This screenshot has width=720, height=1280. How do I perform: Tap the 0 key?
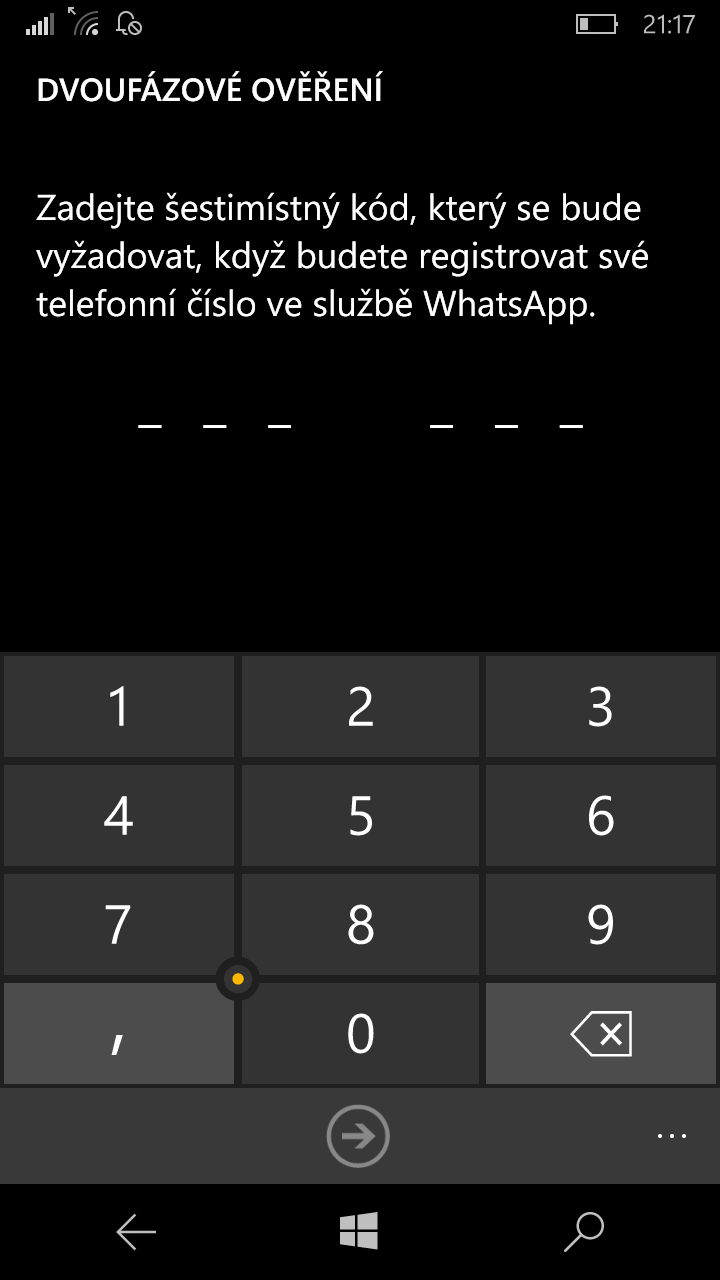(x=360, y=1034)
